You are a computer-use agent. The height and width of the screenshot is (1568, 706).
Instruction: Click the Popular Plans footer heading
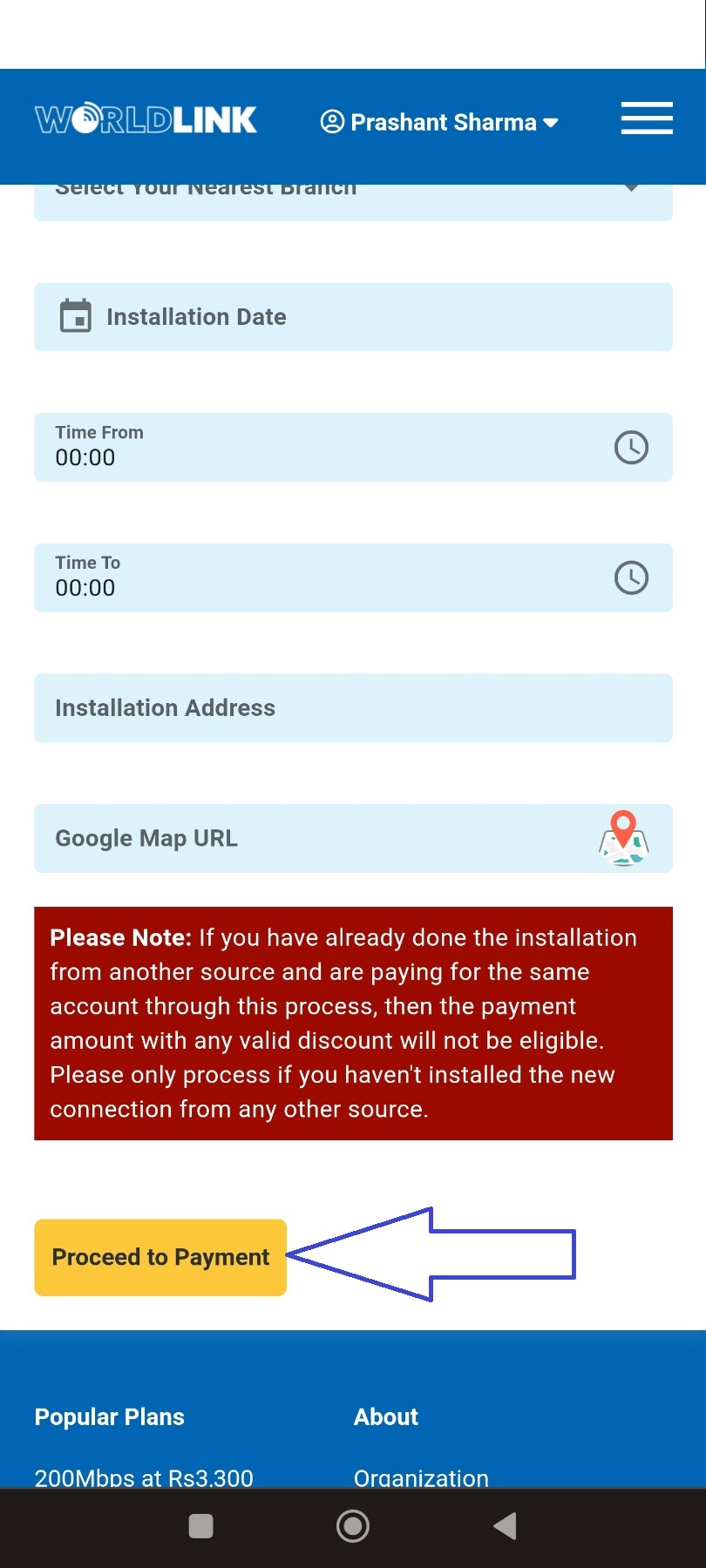point(108,1416)
